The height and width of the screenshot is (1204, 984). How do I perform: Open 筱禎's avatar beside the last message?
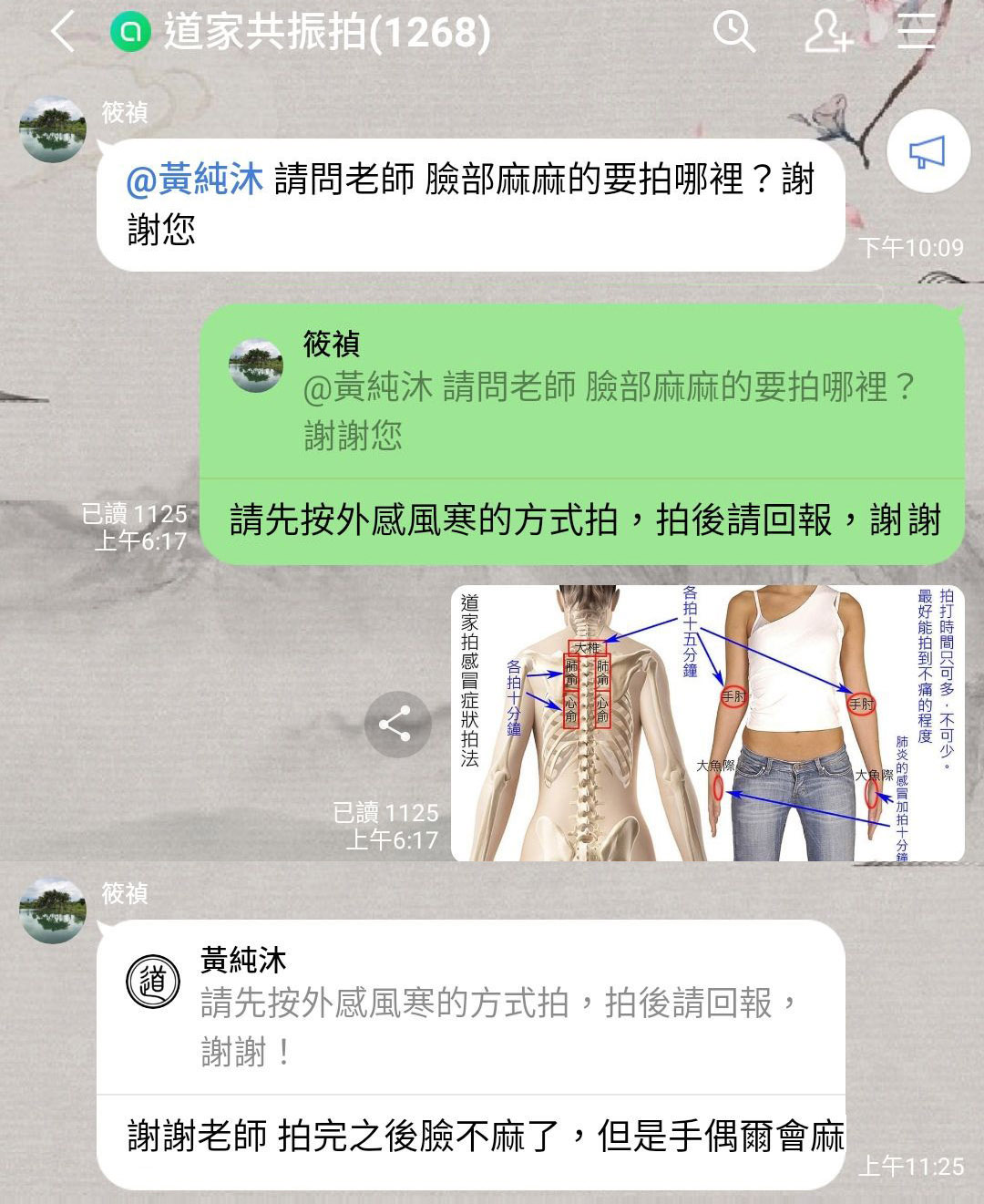pyautogui.click(x=53, y=910)
